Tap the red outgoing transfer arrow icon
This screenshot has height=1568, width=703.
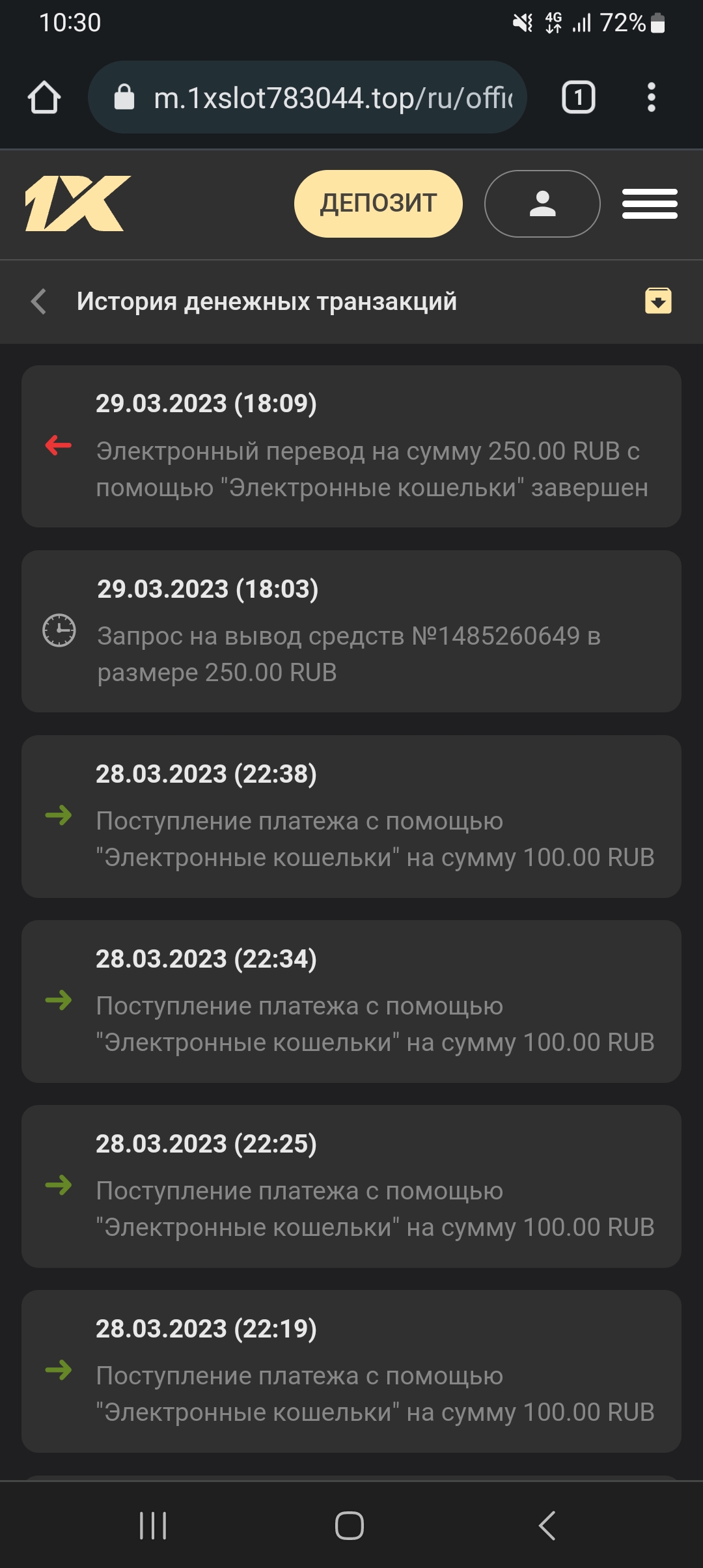[57, 445]
